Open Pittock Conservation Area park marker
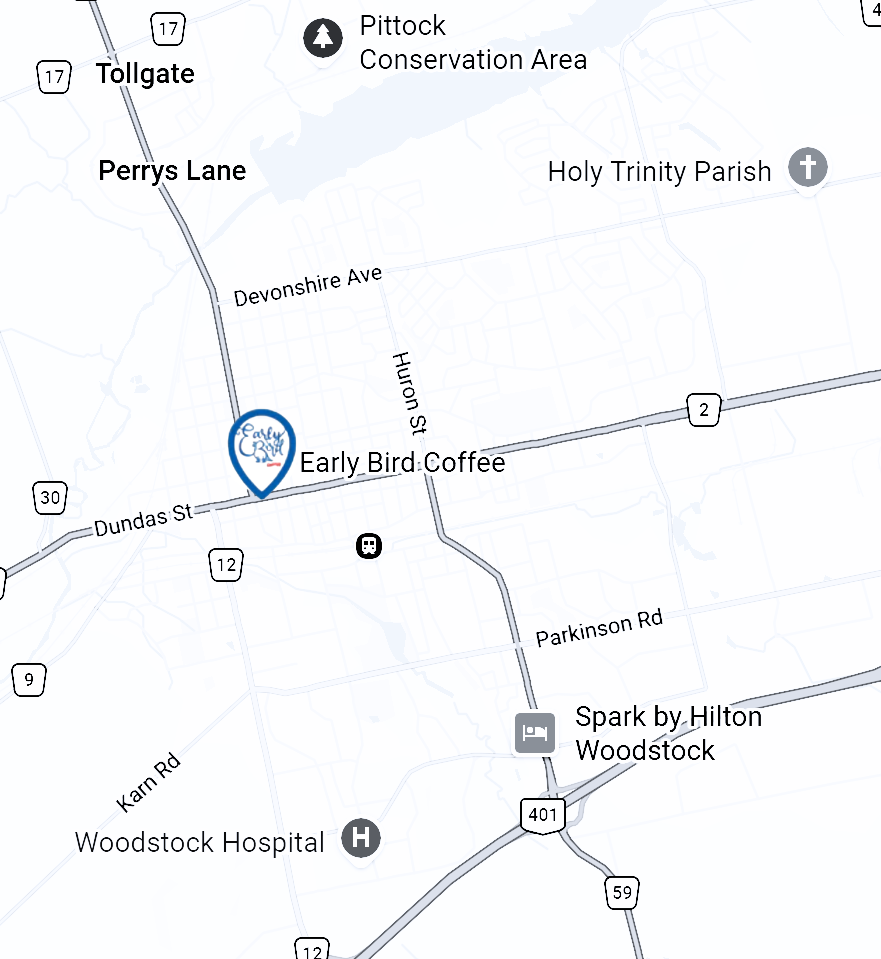This screenshot has height=959, width=881. point(322,38)
